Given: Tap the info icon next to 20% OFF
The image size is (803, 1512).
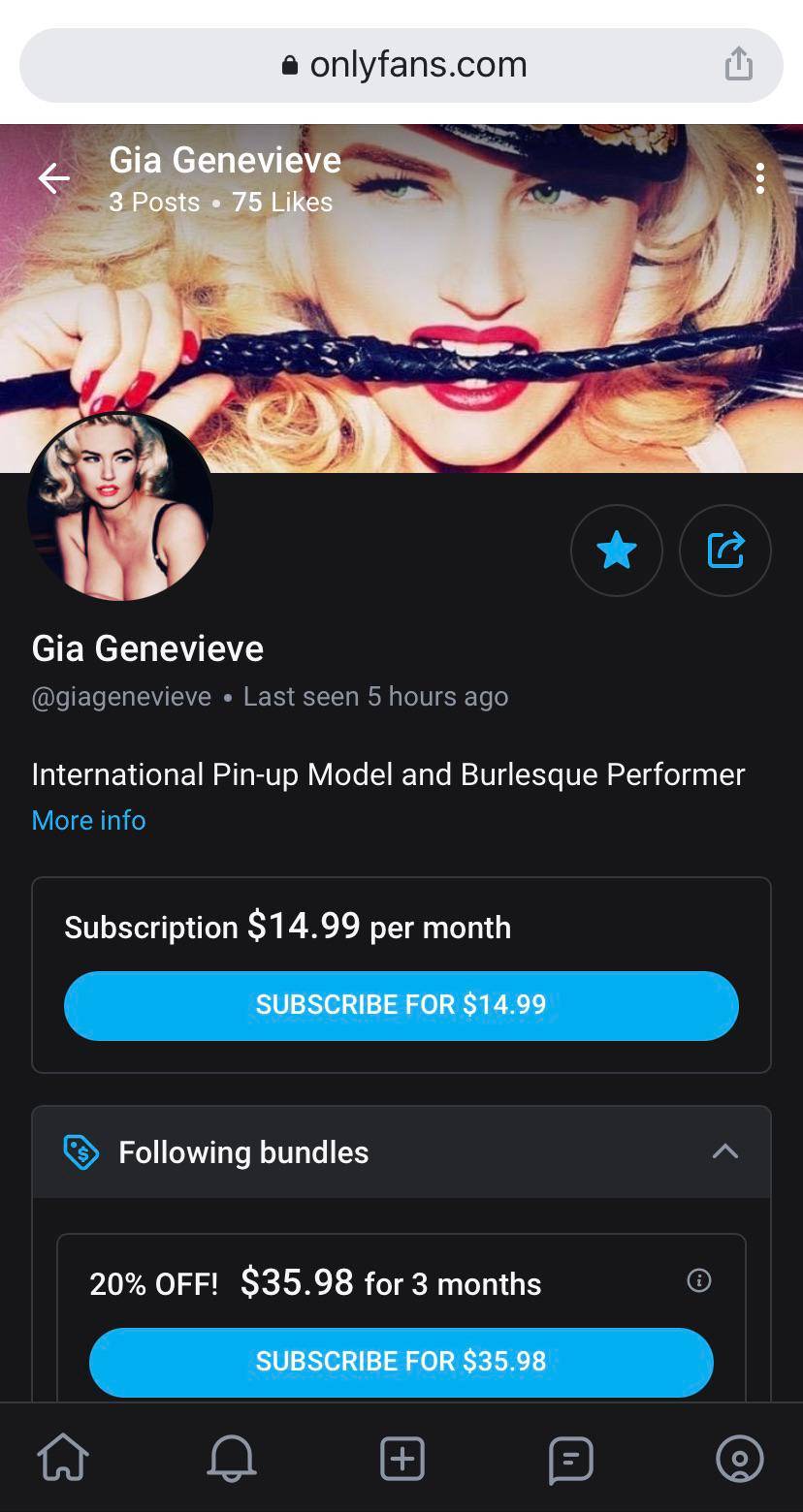Looking at the screenshot, I should point(698,1280).
